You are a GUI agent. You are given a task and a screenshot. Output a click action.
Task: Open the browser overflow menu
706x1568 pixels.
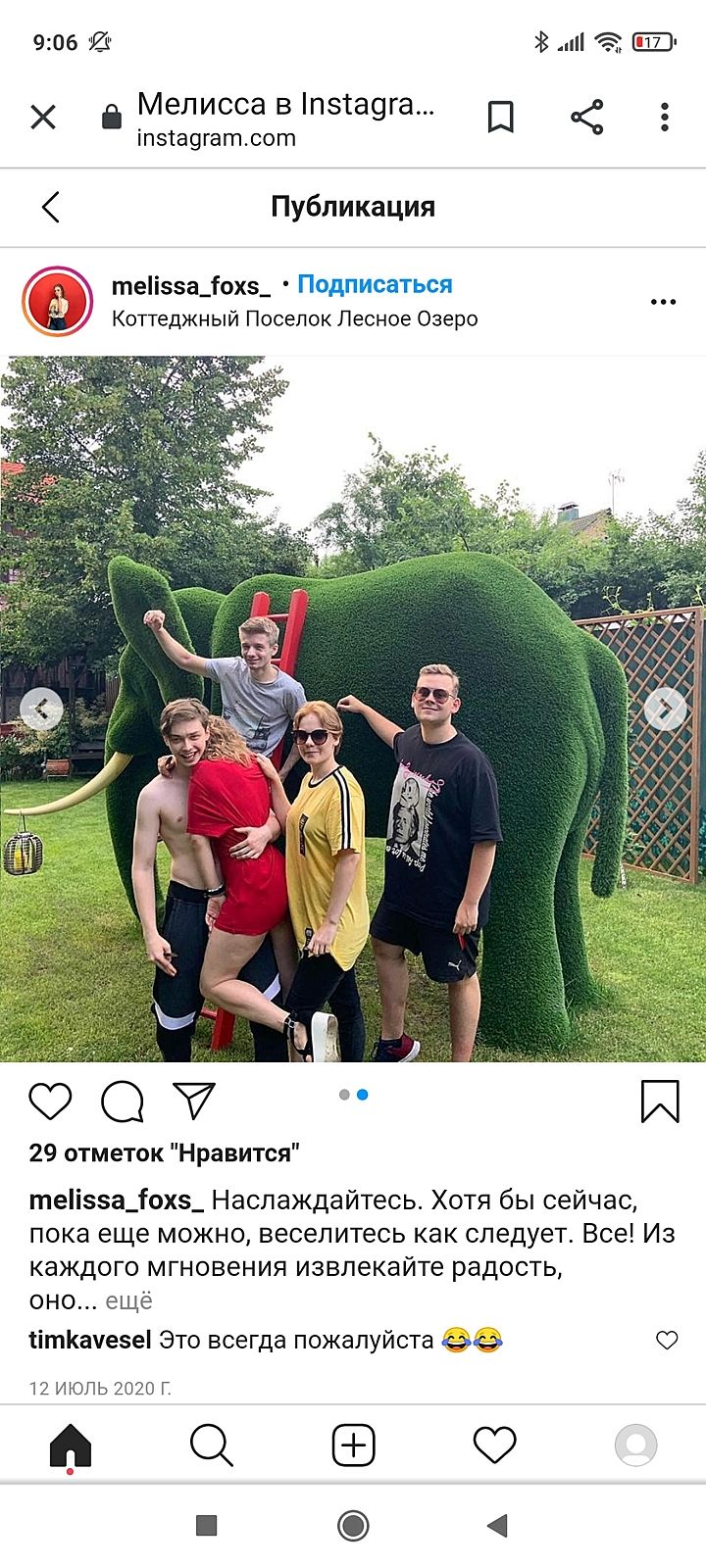(665, 118)
